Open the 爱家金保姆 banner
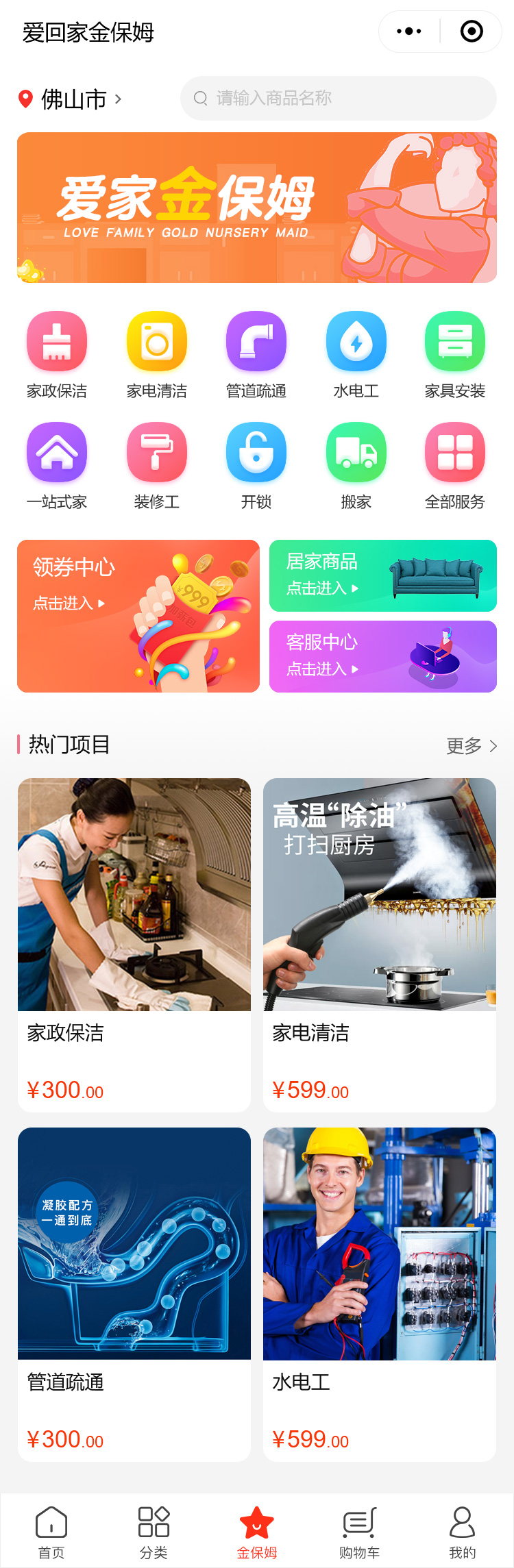This screenshot has width=514, height=1568. tap(257, 208)
